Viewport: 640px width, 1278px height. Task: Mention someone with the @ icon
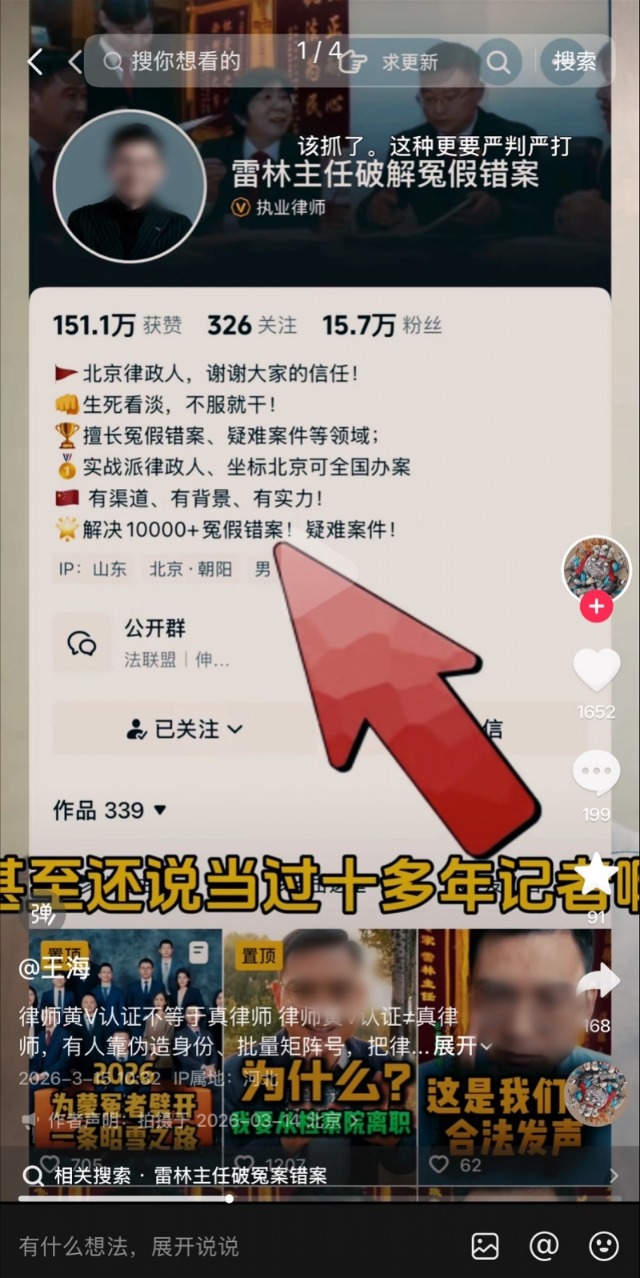[543, 1246]
